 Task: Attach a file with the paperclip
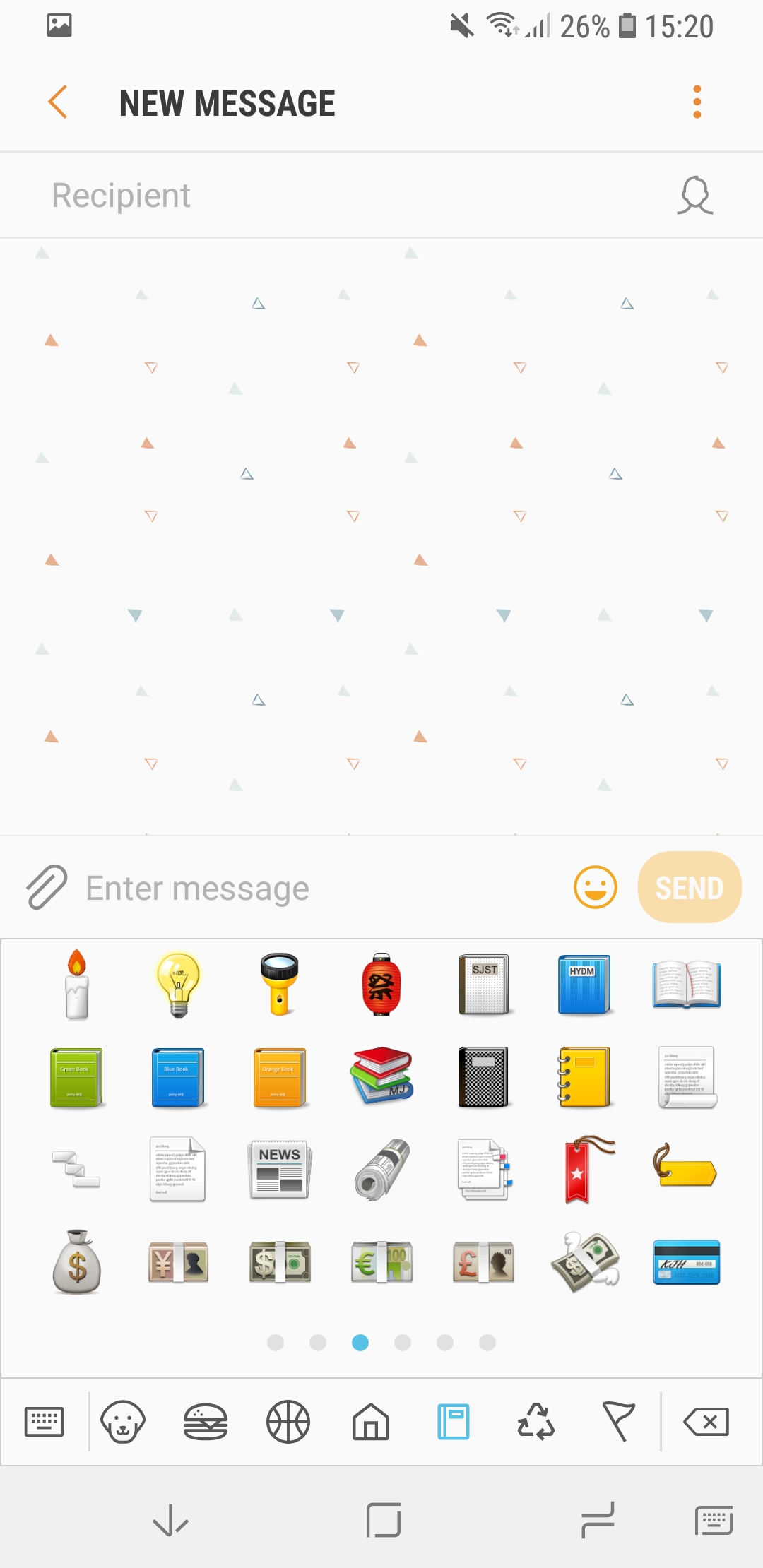coord(47,887)
